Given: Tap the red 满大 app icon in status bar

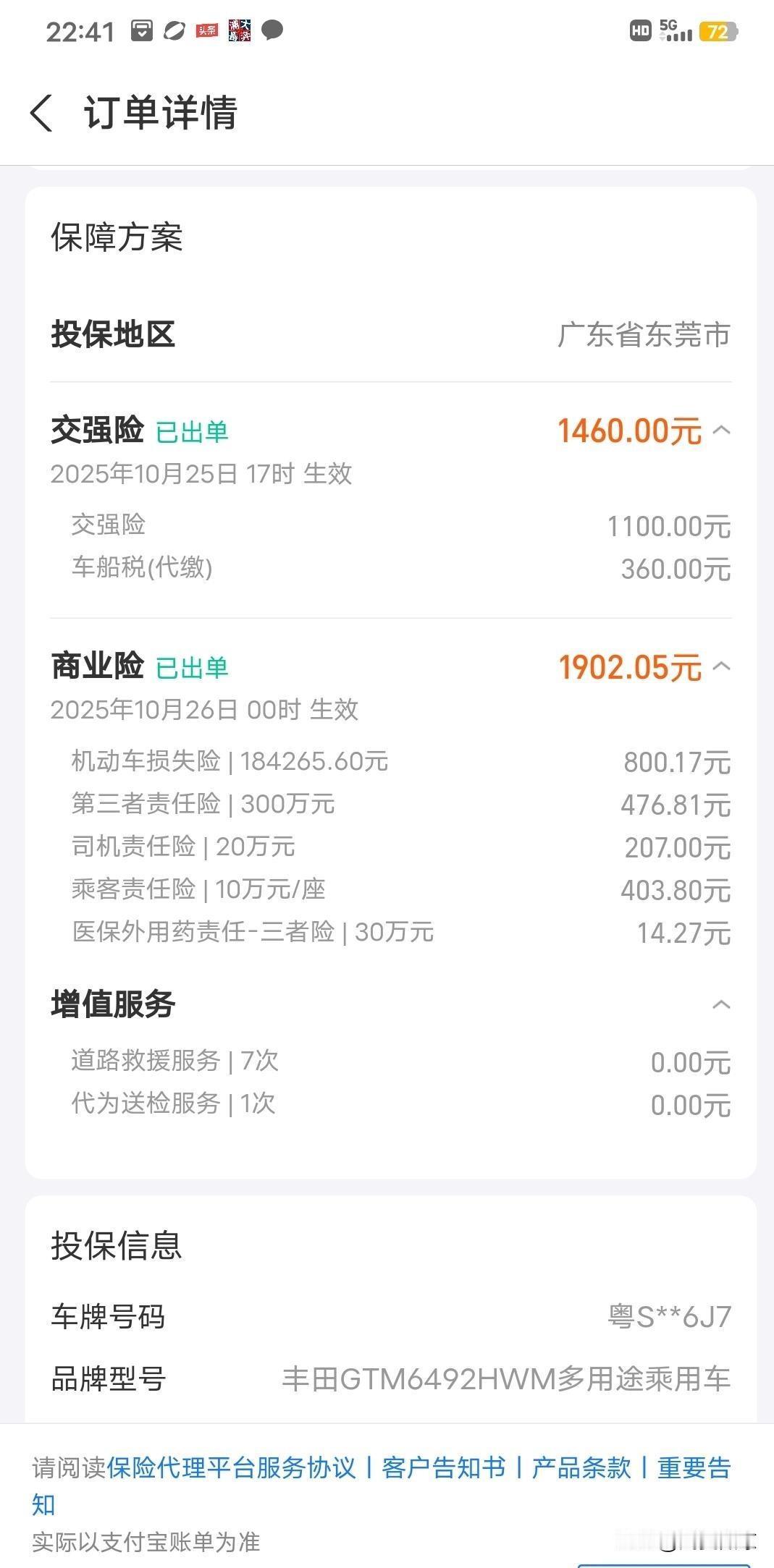Looking at the screenshot, I should coord(240,30).
